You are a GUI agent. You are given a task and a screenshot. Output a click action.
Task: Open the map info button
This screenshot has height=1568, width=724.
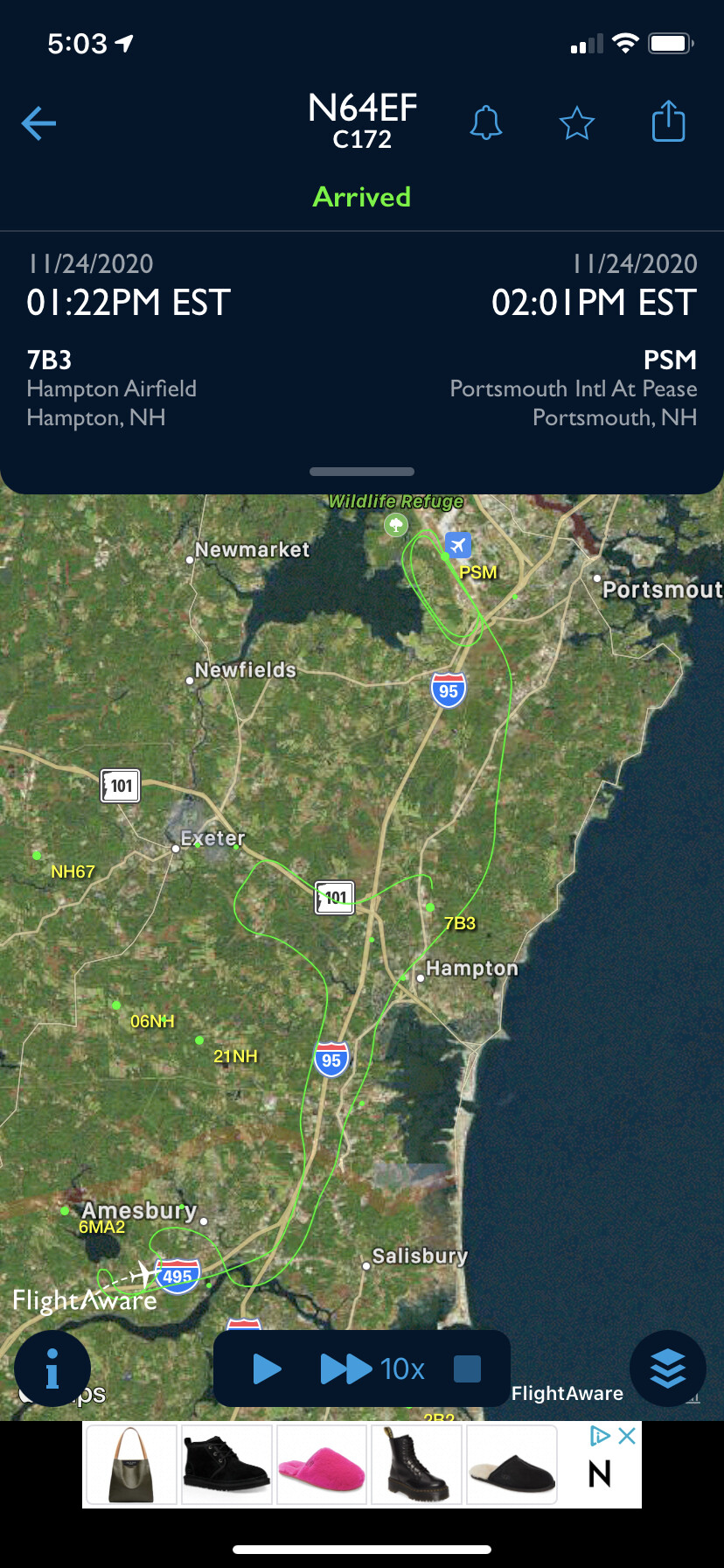click(x=52, y=1368)
